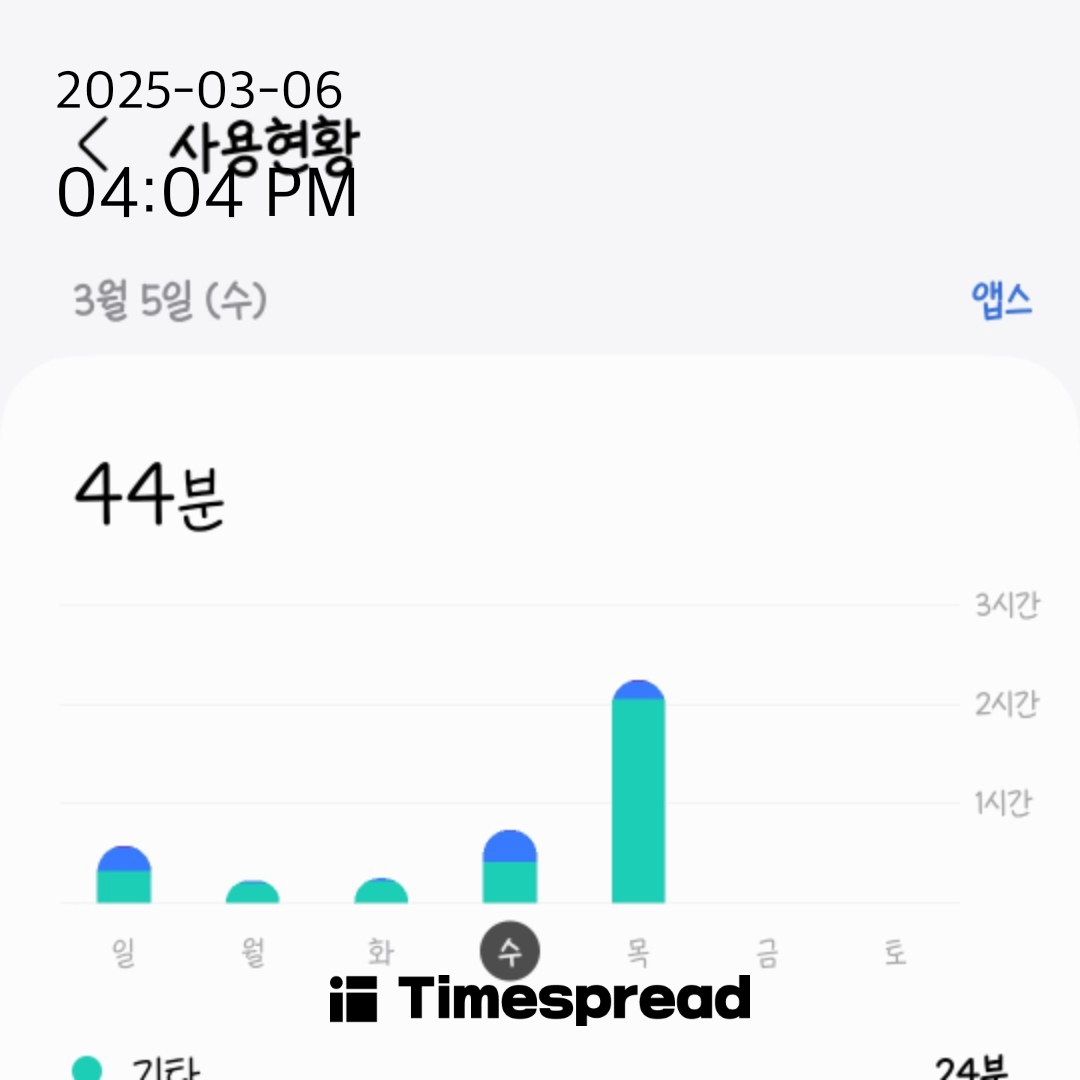Select the 목 bar in the chart

pos(638,792)
